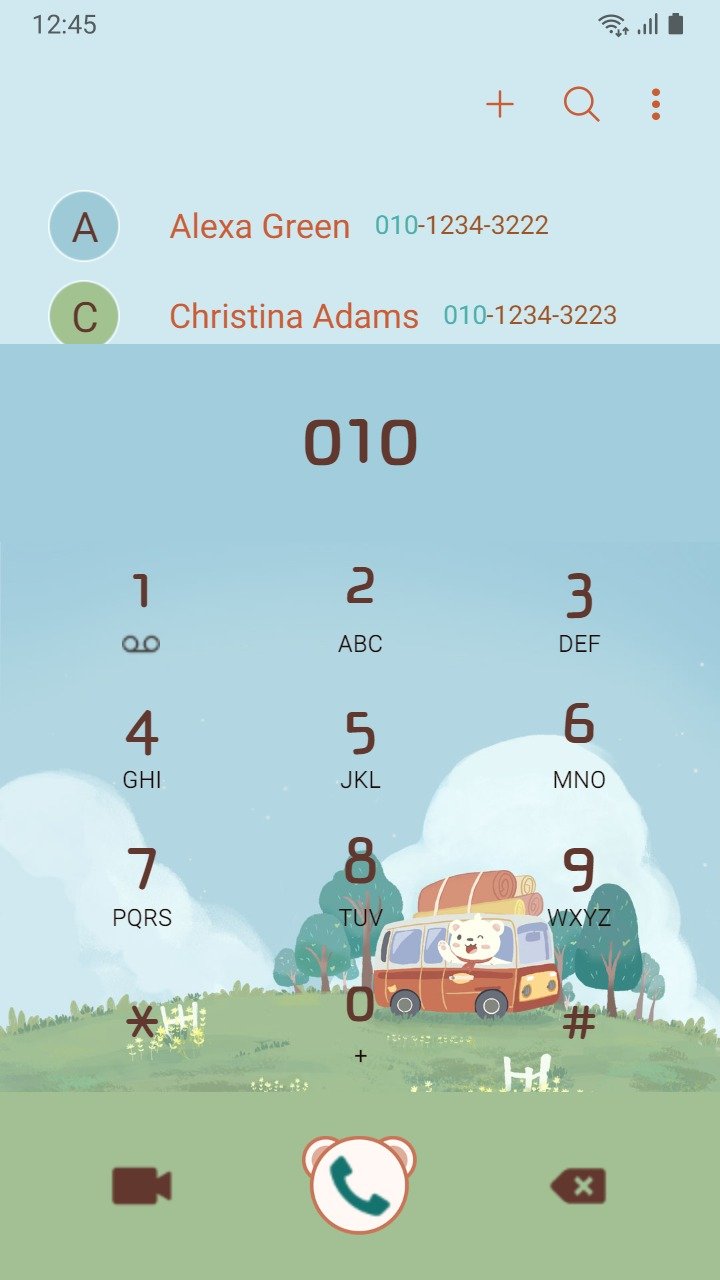This screenshot has width=720, height=1280.
Task: Open the search icon
Action: click(x=581, y=104)
